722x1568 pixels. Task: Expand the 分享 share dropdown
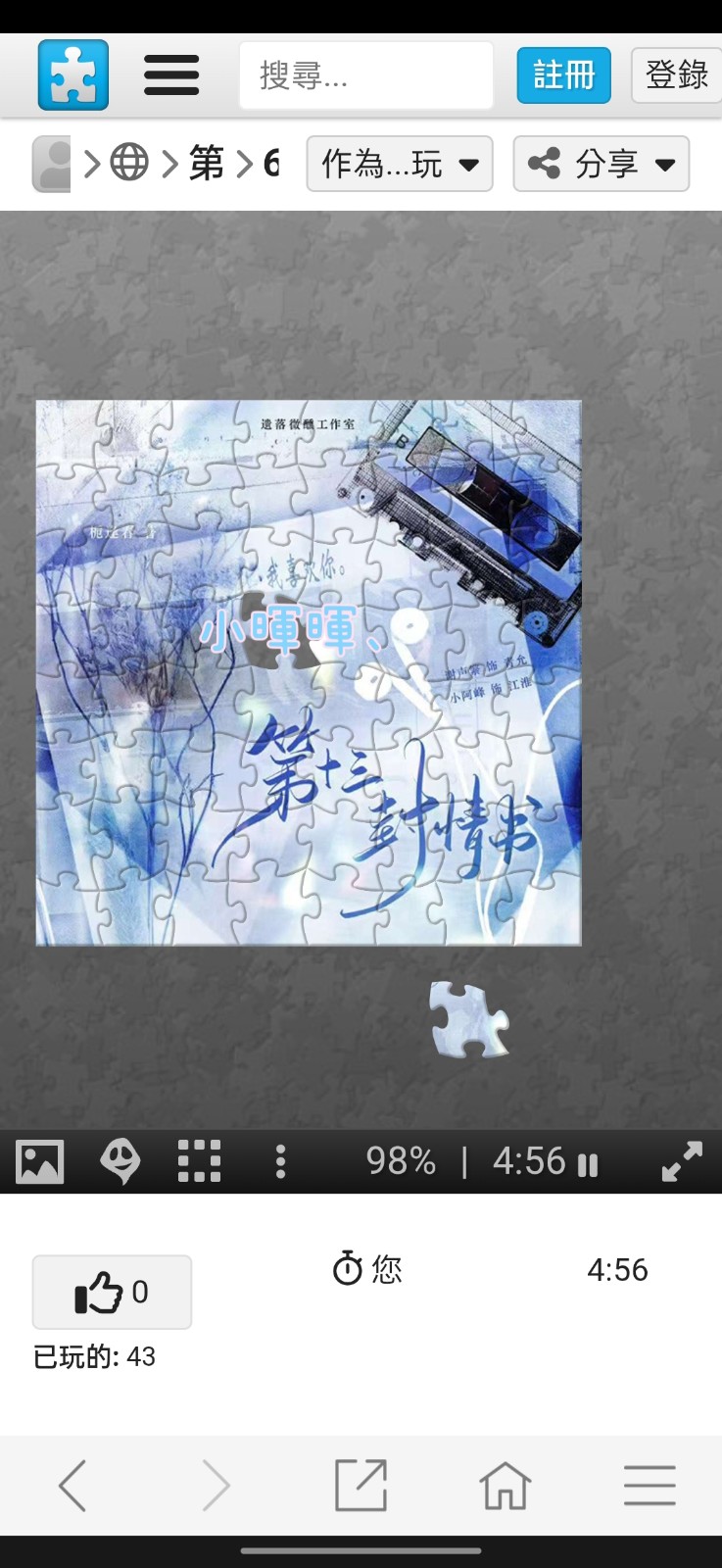[601, 164]
